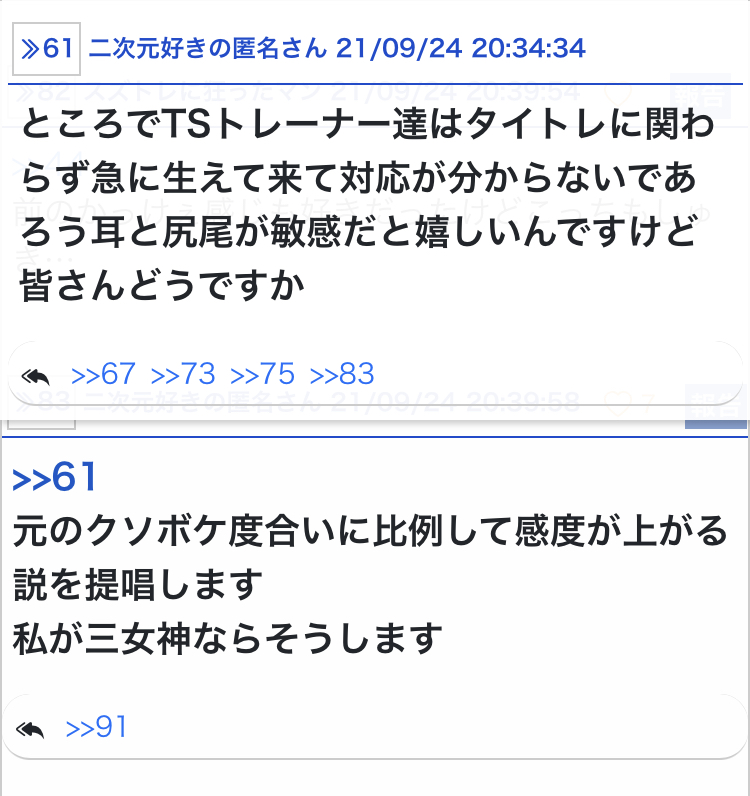Jump to reply >>75
This screenshot has width=750, height=796.
[262, 375]
